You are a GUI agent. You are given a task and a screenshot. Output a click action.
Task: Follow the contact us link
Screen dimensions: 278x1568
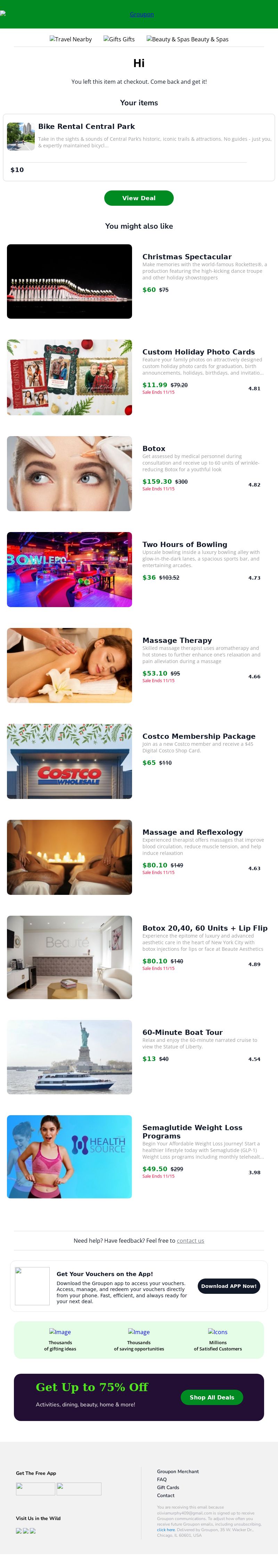click(190, 1241)
